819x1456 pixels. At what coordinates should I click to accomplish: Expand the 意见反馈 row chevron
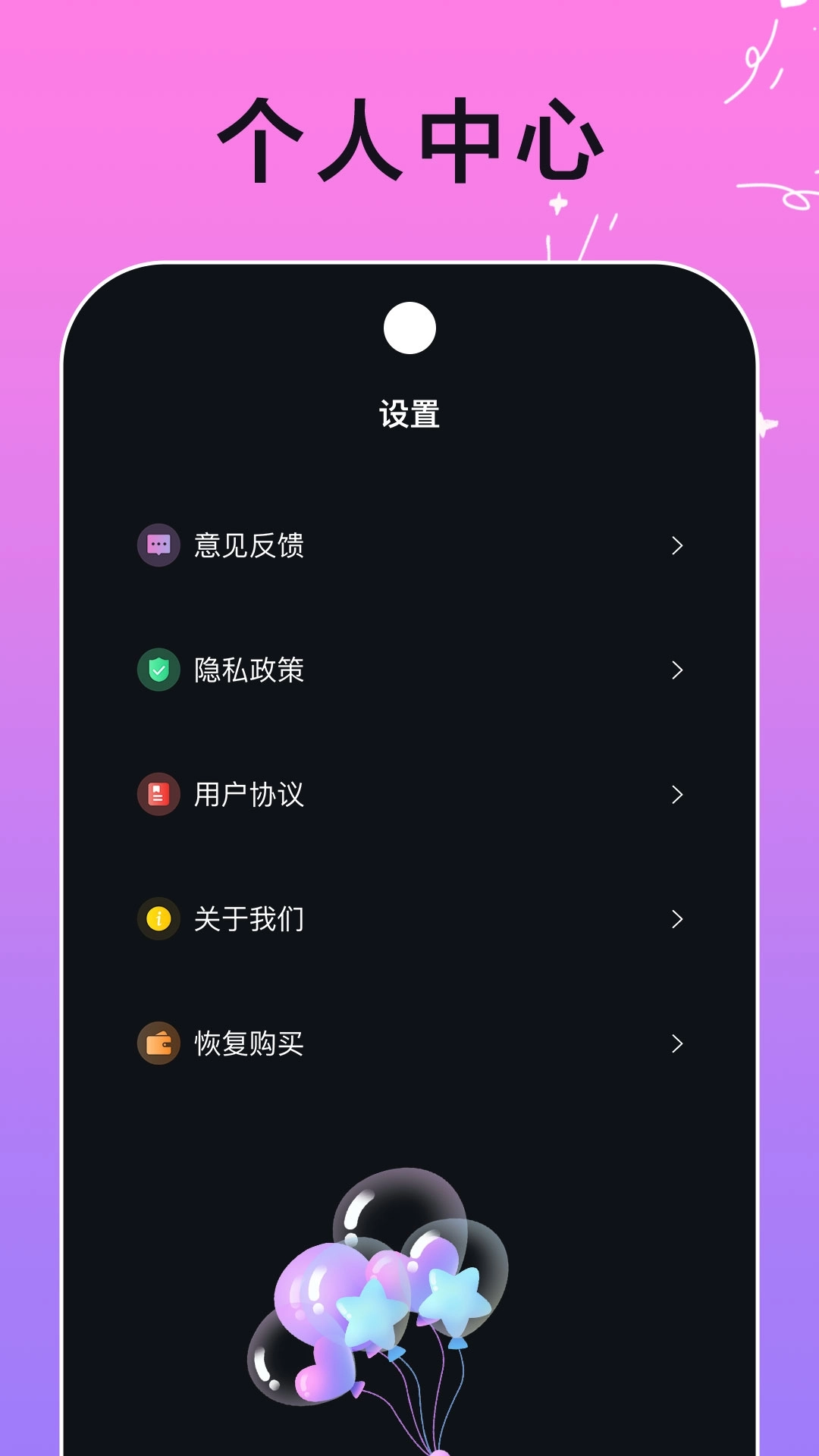click(x=679, y=544)
